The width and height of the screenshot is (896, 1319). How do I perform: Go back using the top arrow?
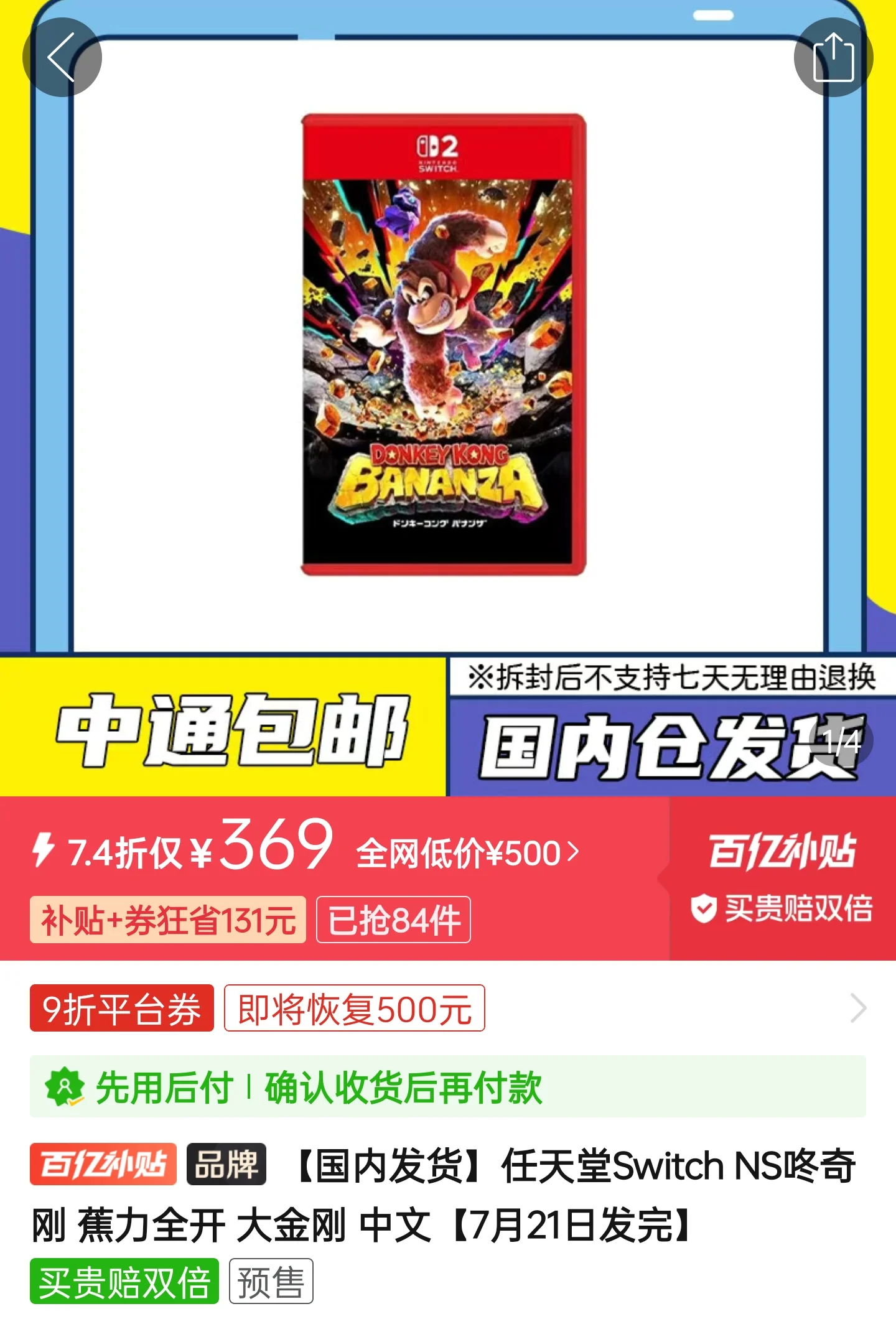pyautogui.click(x=62, y=57)
